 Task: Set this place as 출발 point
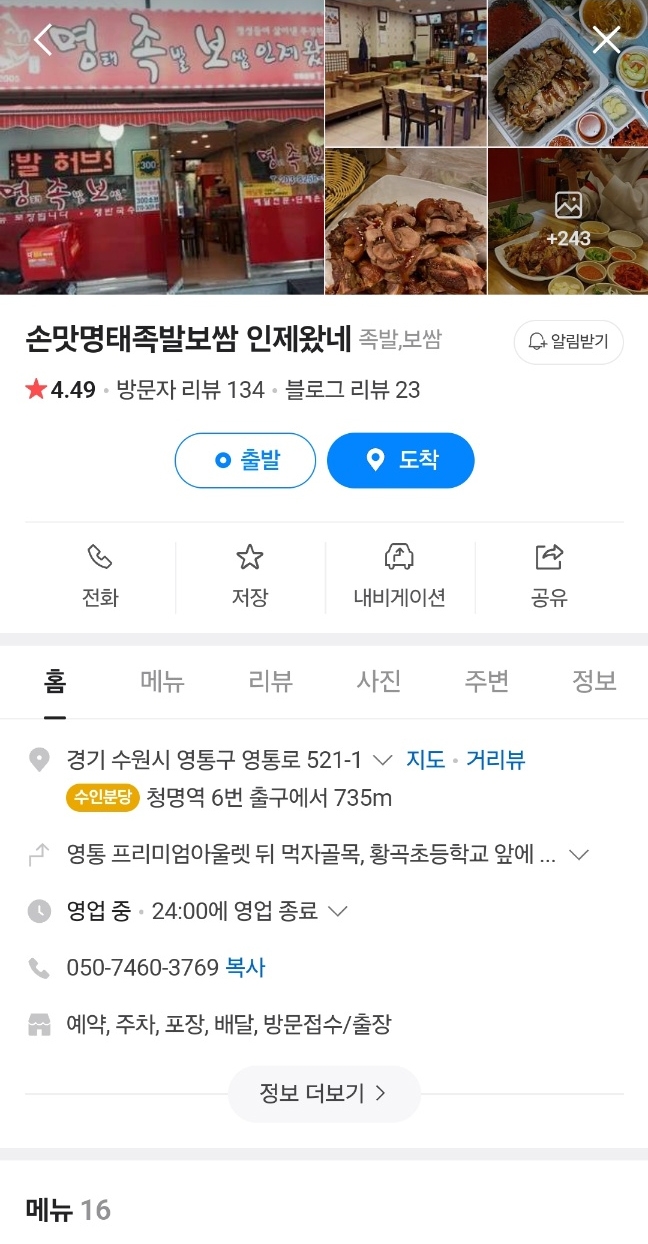pos(245,460)
